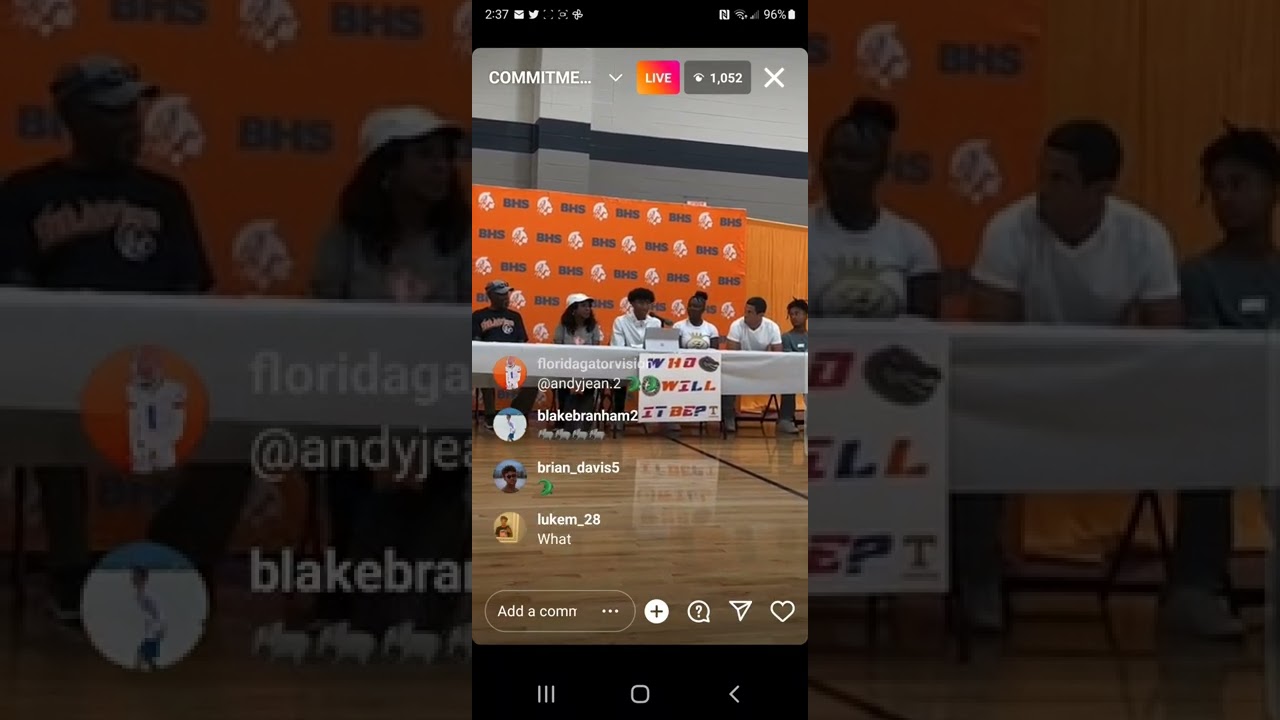The width and height of the screenshot is (1280, 720).
Task: Expand the COMMITME... broadcaster dropdown
Action: click(616, 78)
